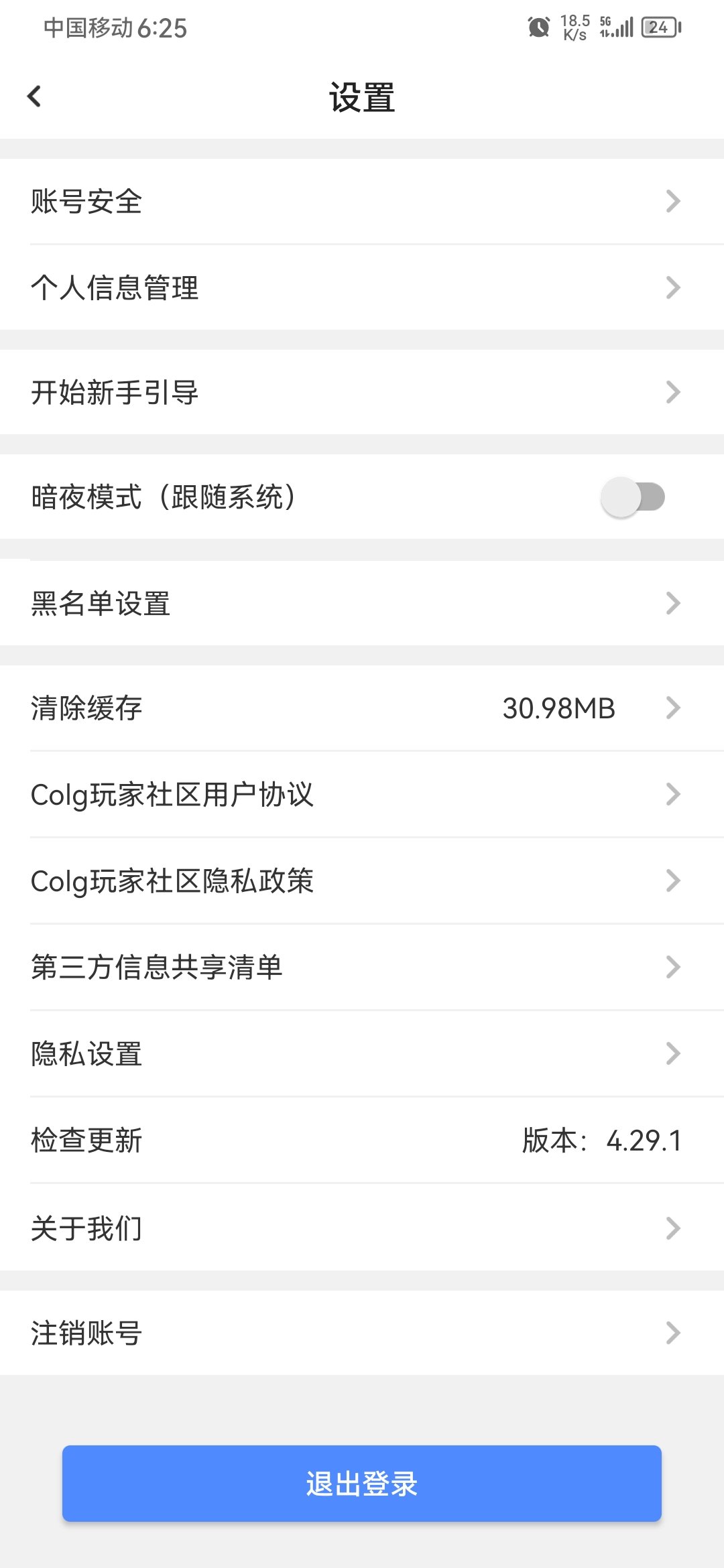Tap 检查更新 row

coord(362,1140)
